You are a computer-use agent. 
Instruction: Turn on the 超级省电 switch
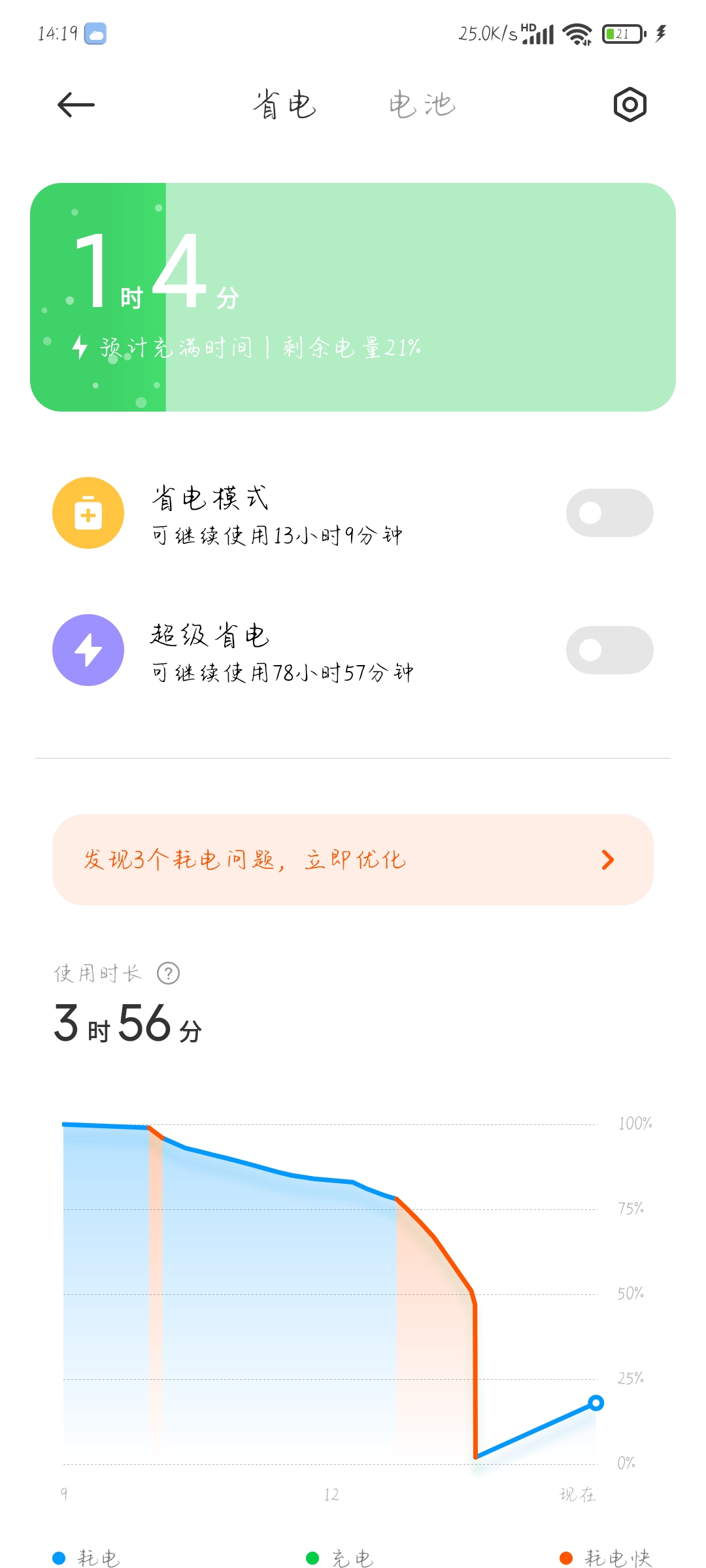(609, 650)
